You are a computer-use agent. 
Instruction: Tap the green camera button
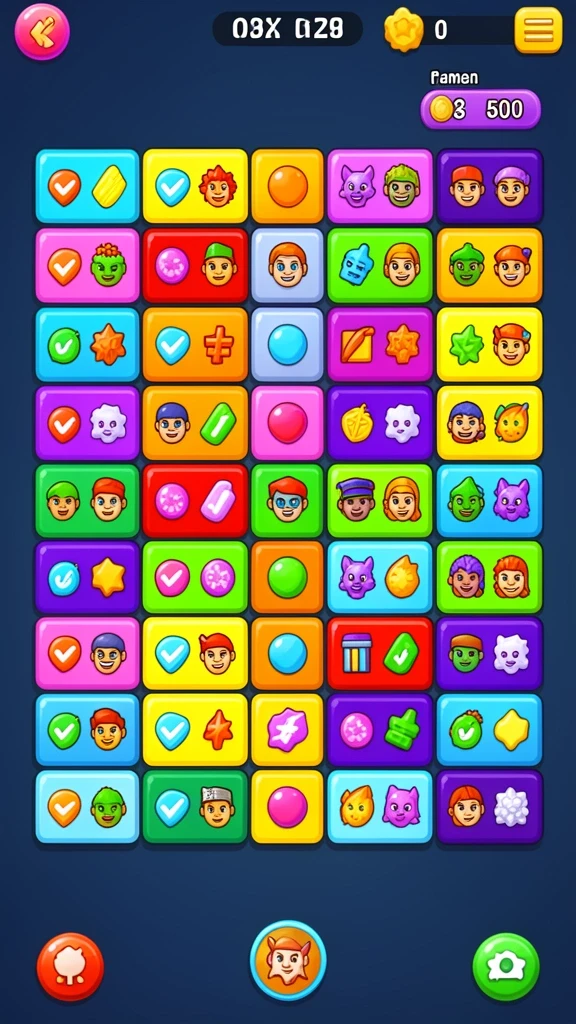pos(505,967)
